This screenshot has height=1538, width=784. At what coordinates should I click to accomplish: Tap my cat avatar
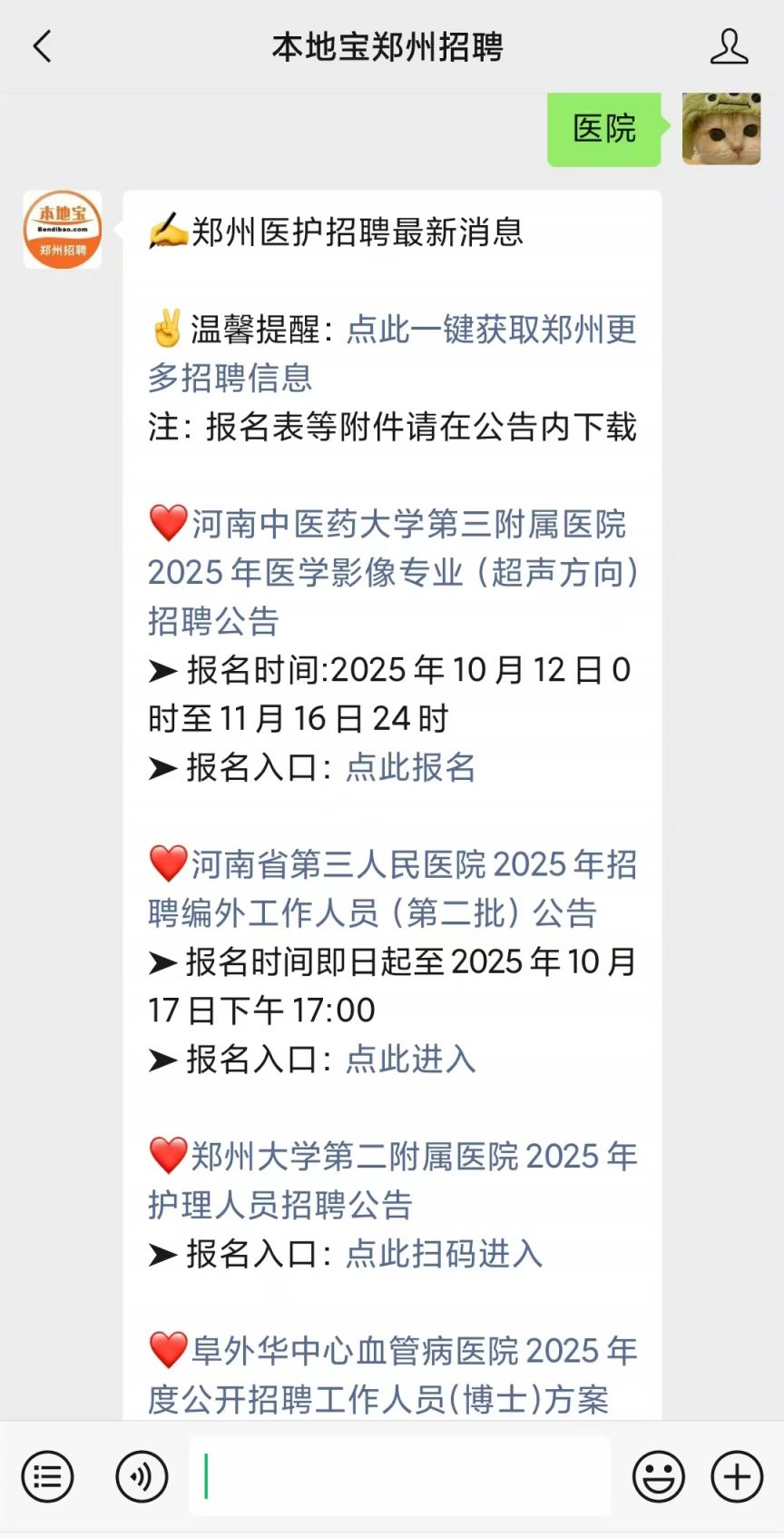coord(720,129)
